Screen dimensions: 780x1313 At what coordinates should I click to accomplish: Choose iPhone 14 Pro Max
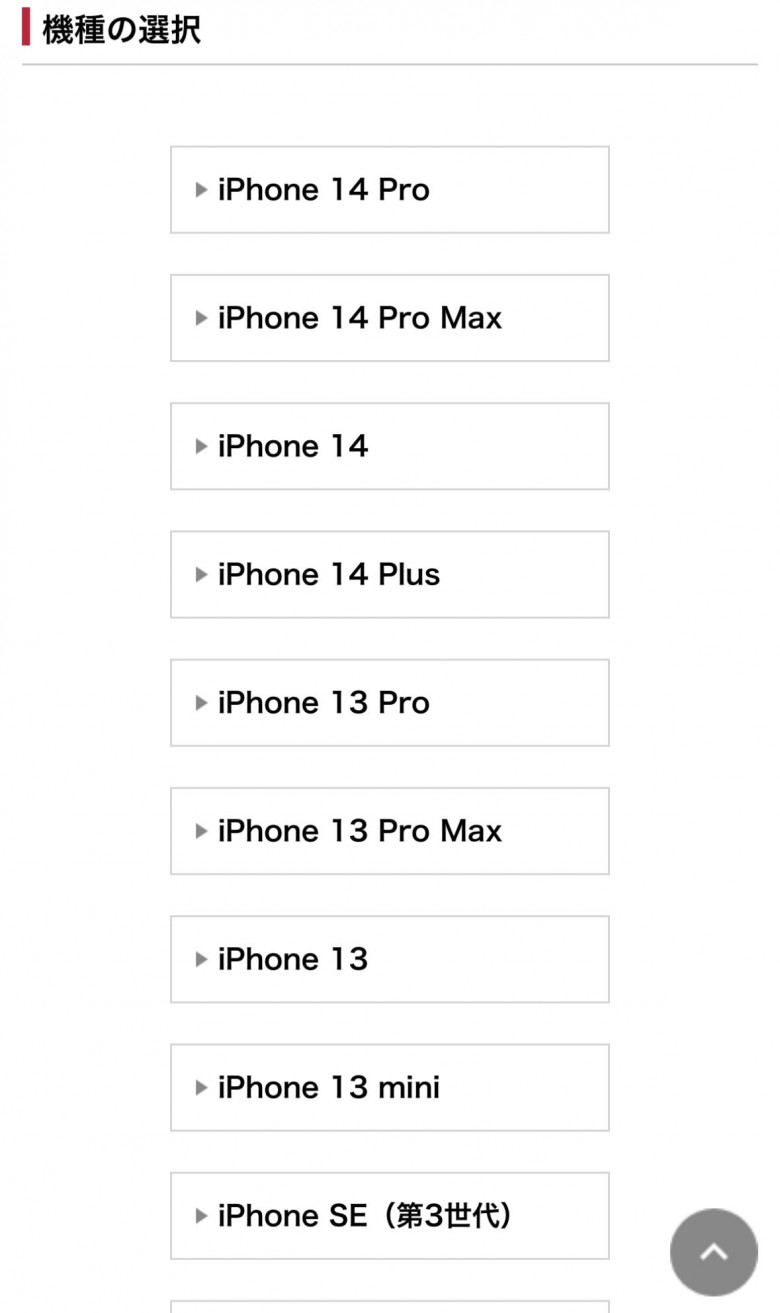[x=389, y=318]
